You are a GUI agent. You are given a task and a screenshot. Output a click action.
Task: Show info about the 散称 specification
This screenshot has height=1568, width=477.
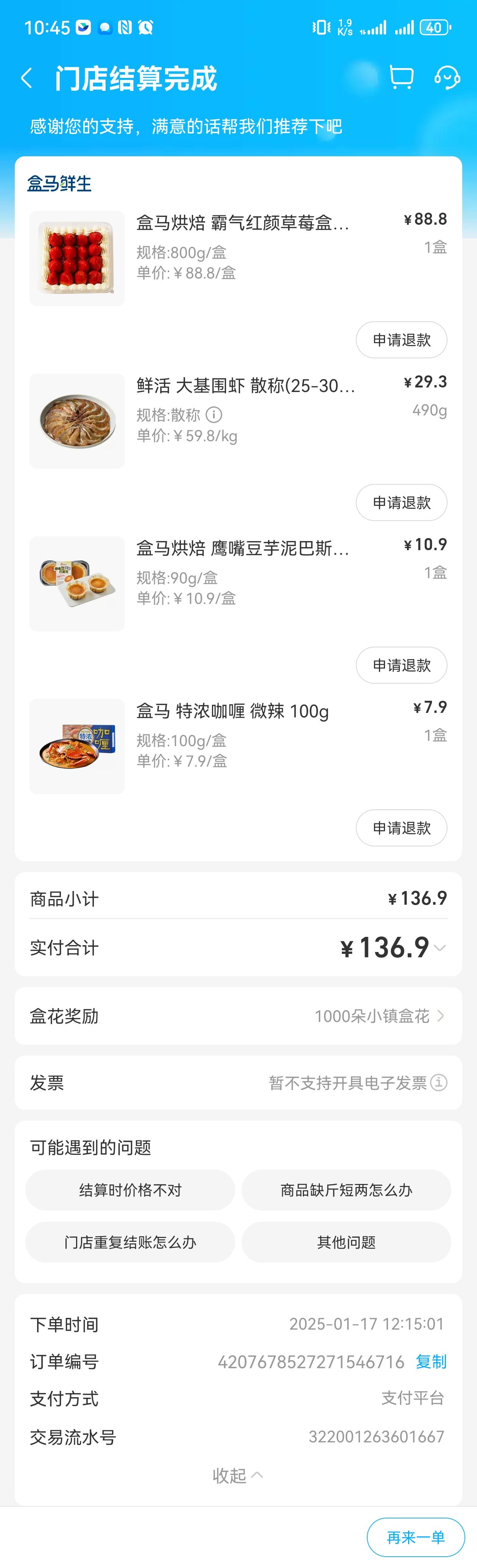click(214, 415)
